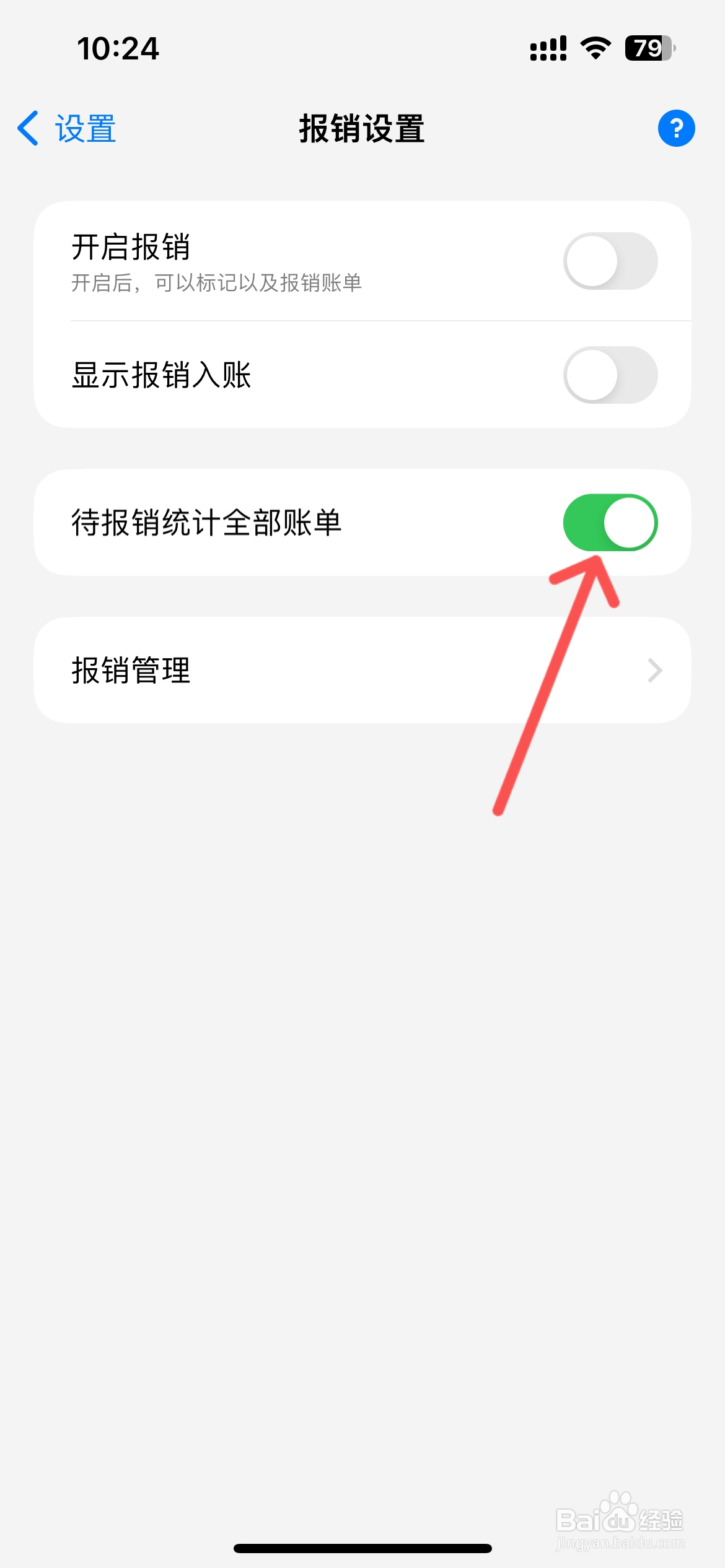
Task: Enable the 开启报销 switch
Action: click(x=610, y=261)
